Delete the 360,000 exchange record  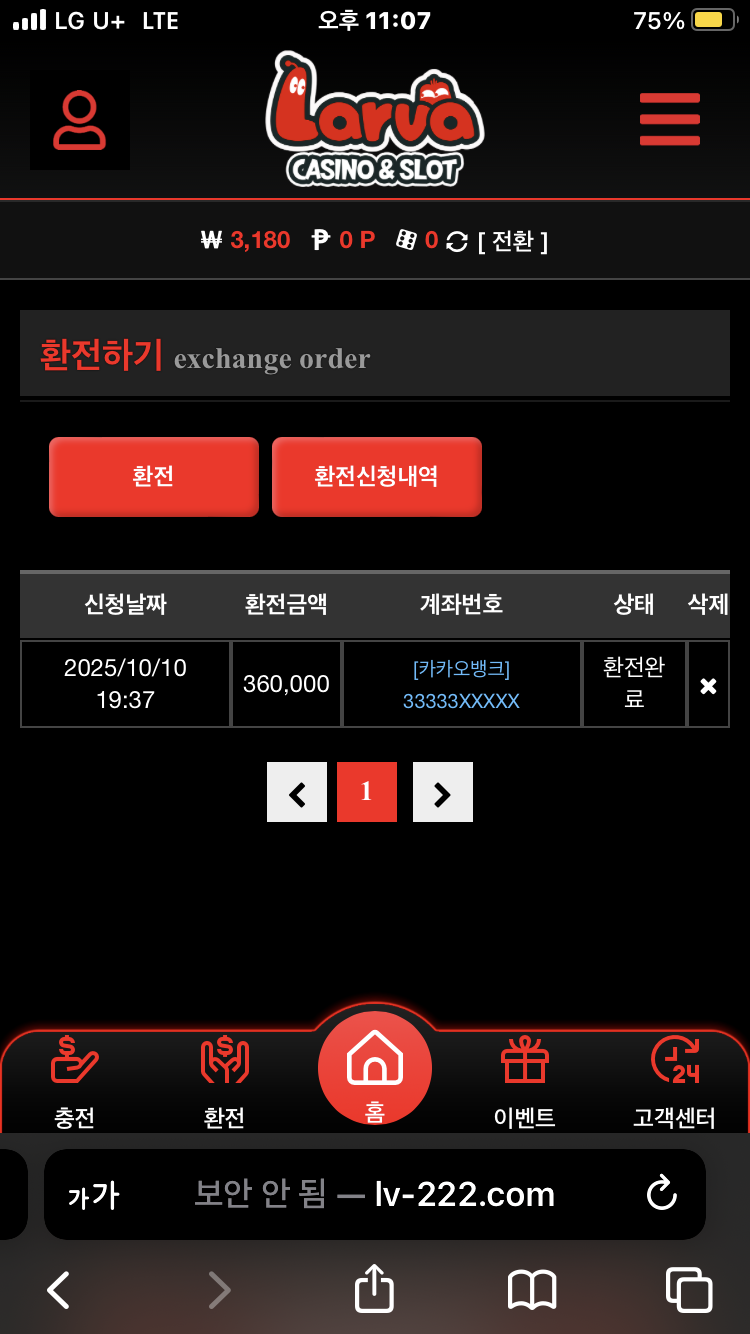[x=708, y=685]
